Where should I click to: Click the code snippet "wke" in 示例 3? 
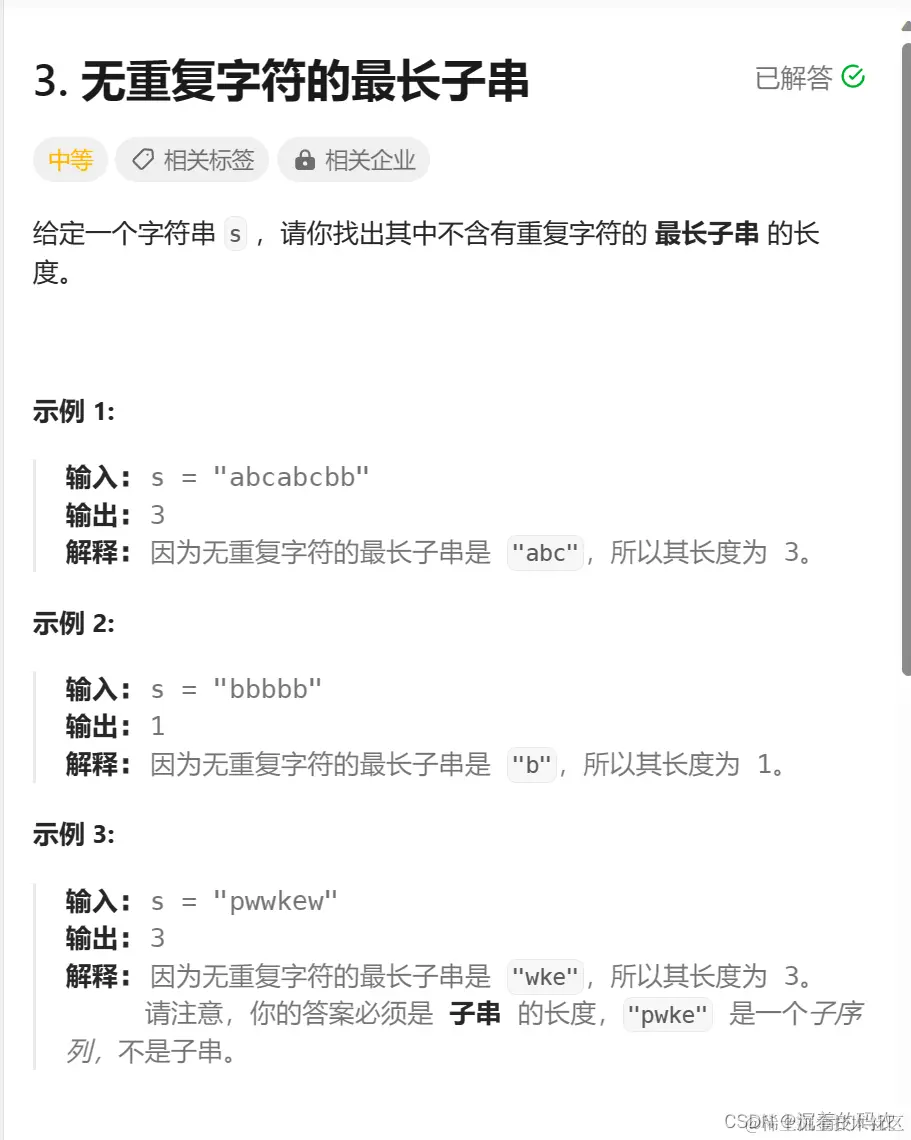545,977
